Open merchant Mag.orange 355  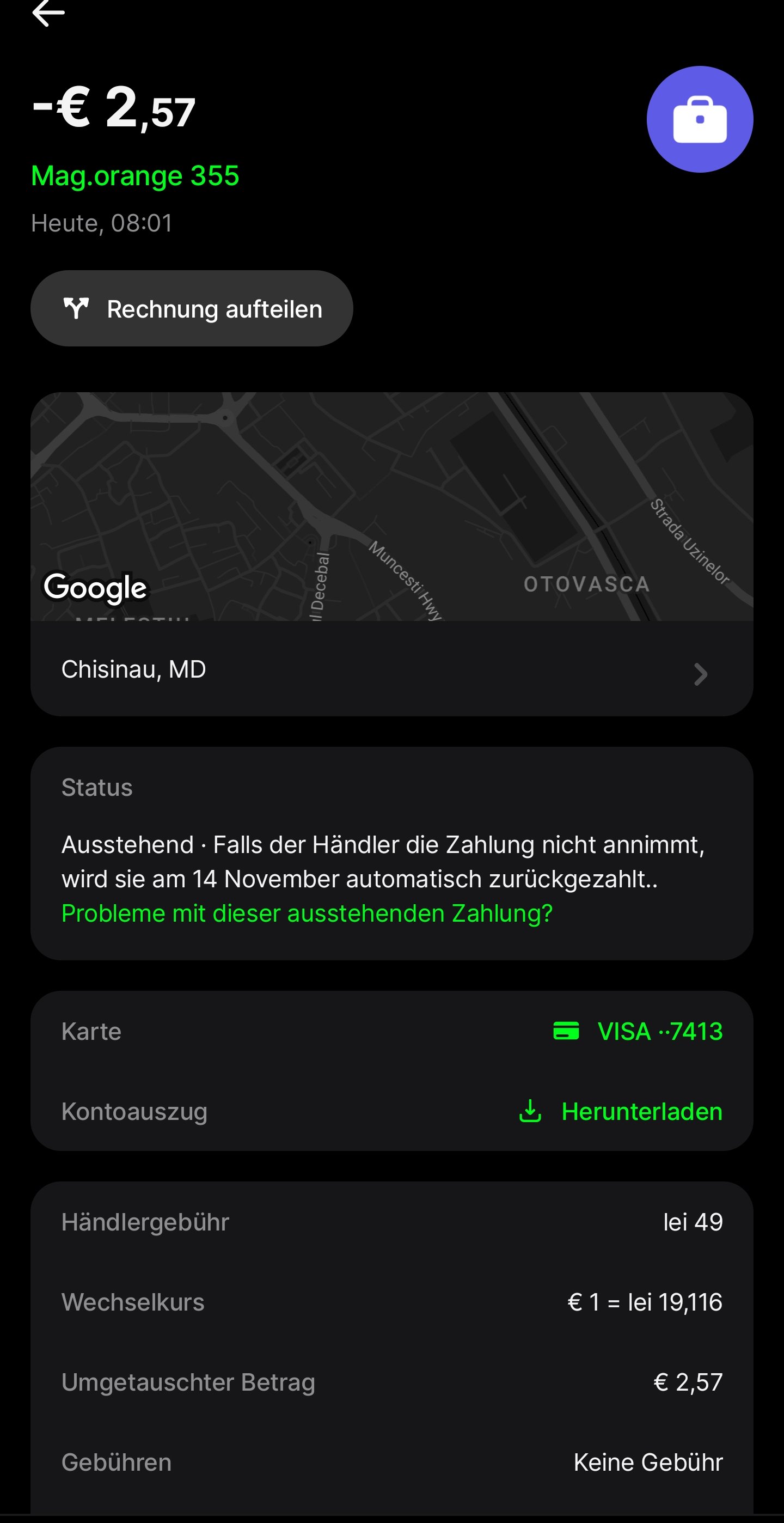(x=134, y=175)
